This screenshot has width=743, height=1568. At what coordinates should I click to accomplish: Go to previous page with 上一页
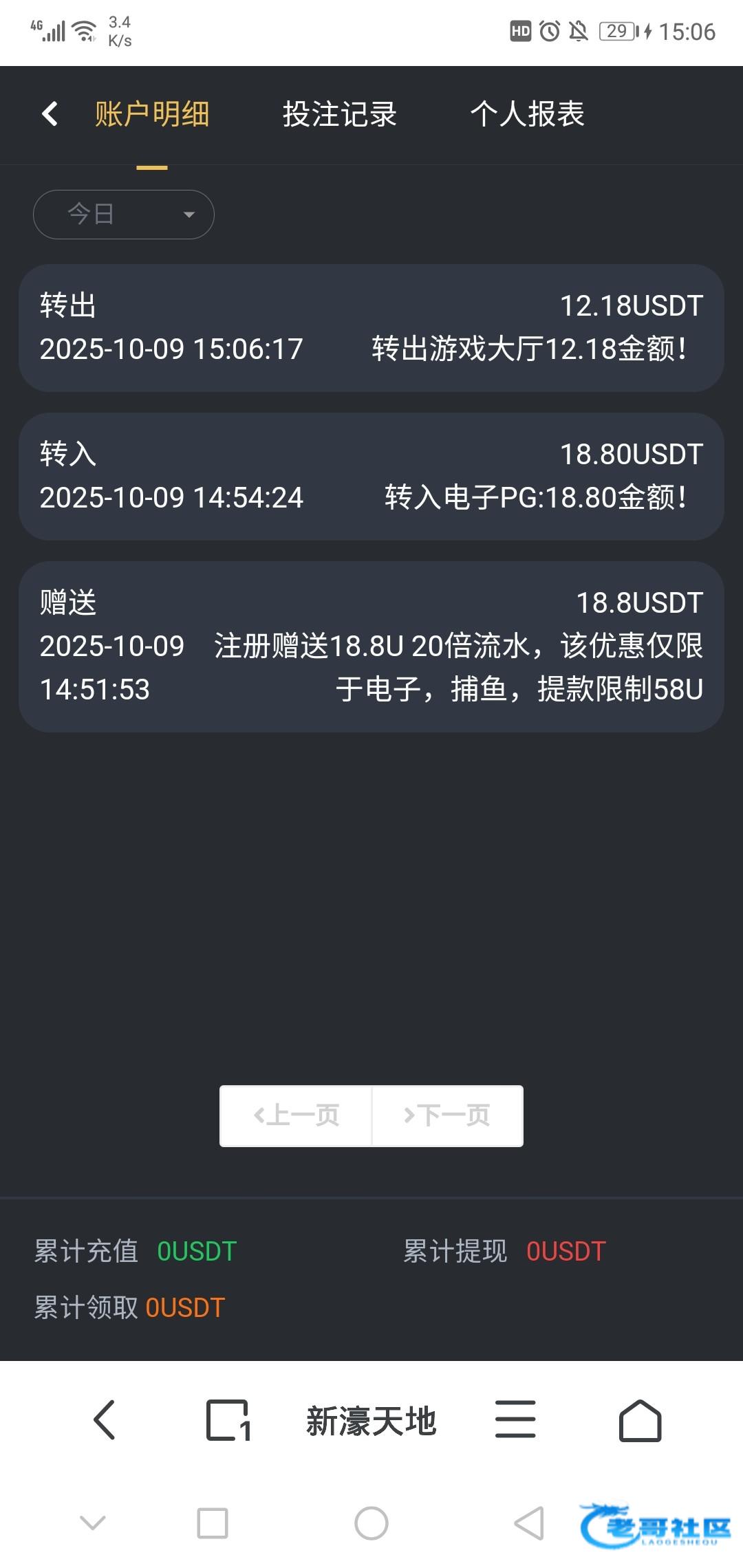coord(296,1115)
